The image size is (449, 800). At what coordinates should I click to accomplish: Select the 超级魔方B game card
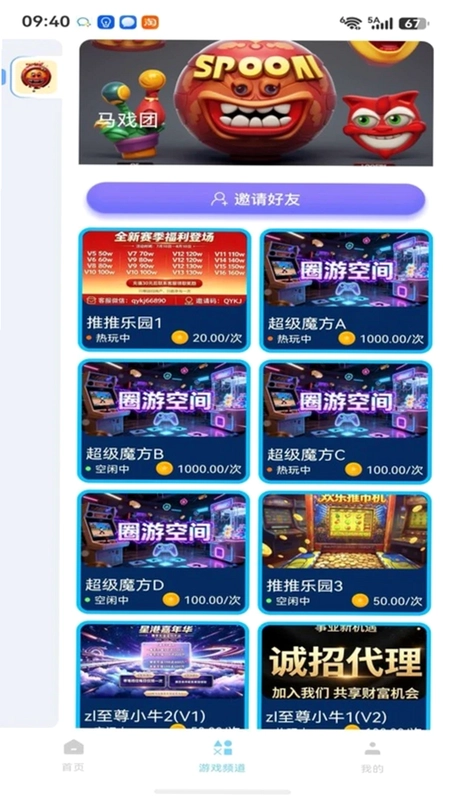164,421
